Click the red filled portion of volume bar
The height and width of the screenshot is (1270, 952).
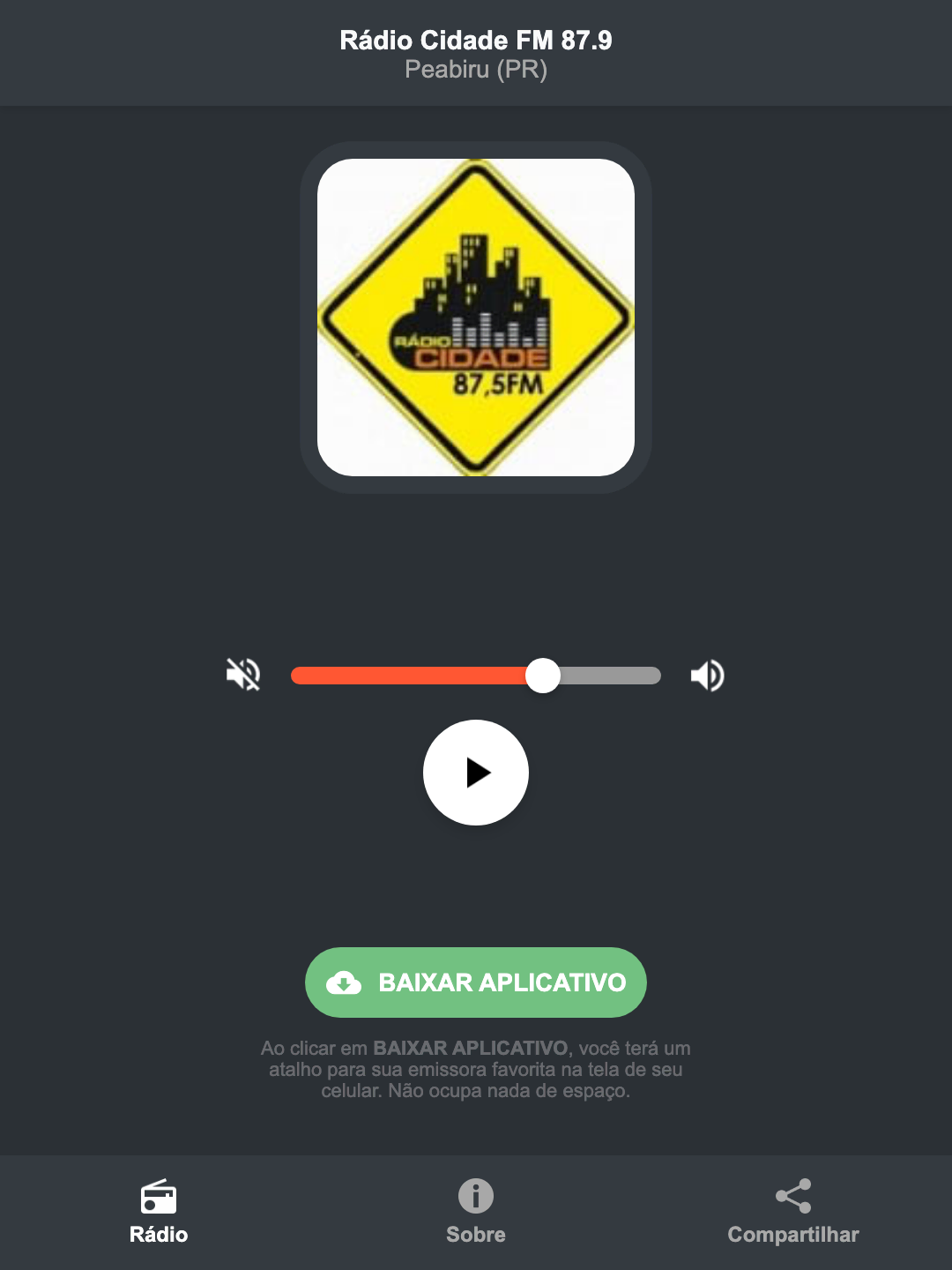(x=405, y=675)
